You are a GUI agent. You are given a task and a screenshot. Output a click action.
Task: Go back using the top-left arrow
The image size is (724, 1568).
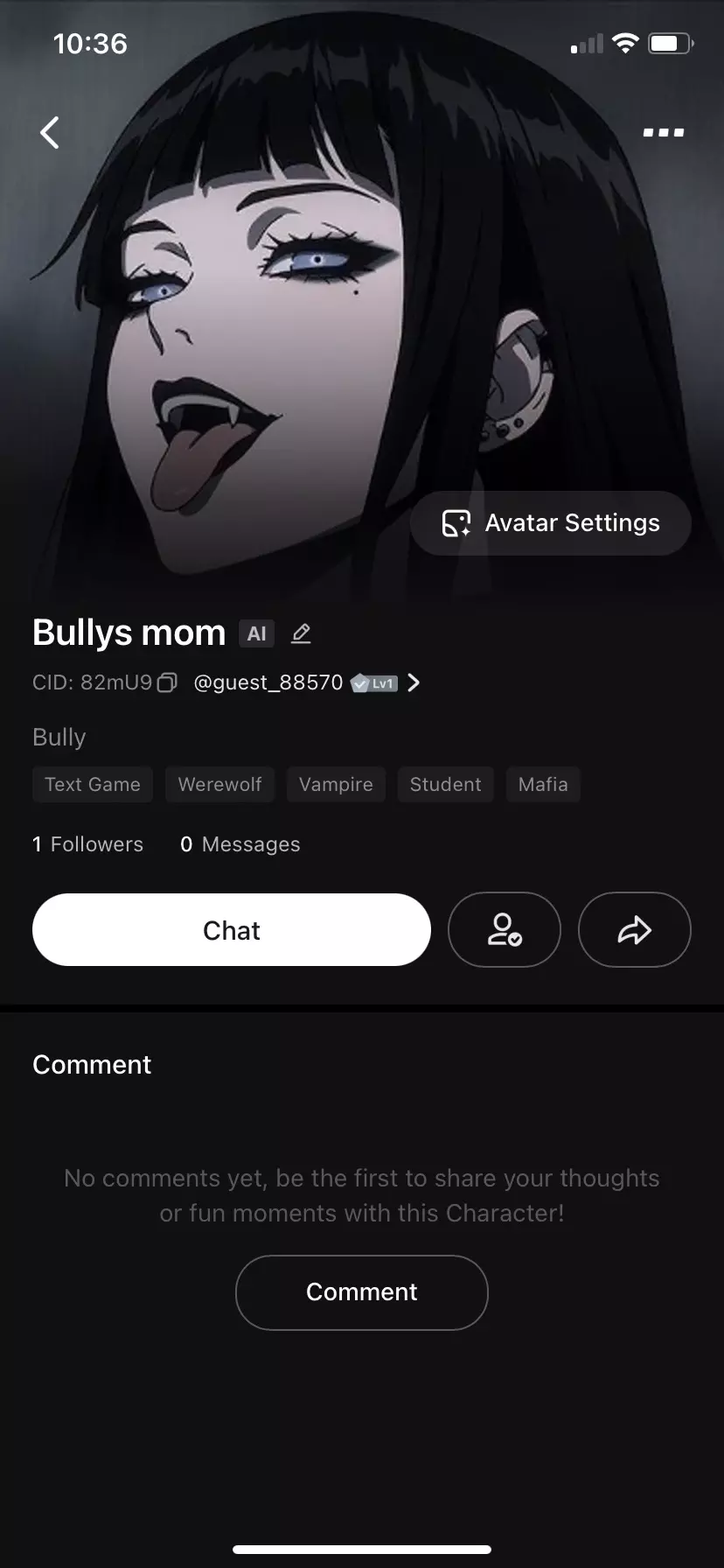[50, 133]
